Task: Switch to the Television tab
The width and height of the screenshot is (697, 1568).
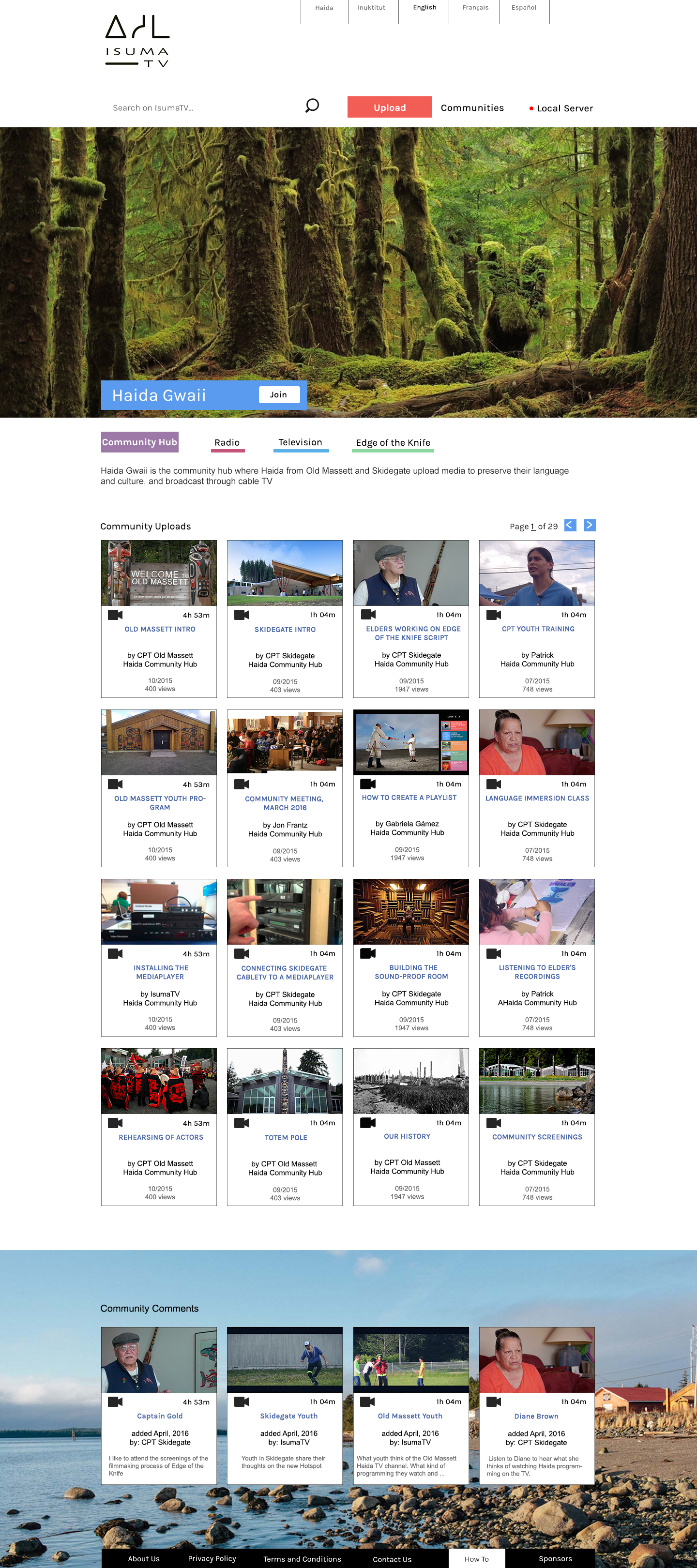Action: point(301,442)
